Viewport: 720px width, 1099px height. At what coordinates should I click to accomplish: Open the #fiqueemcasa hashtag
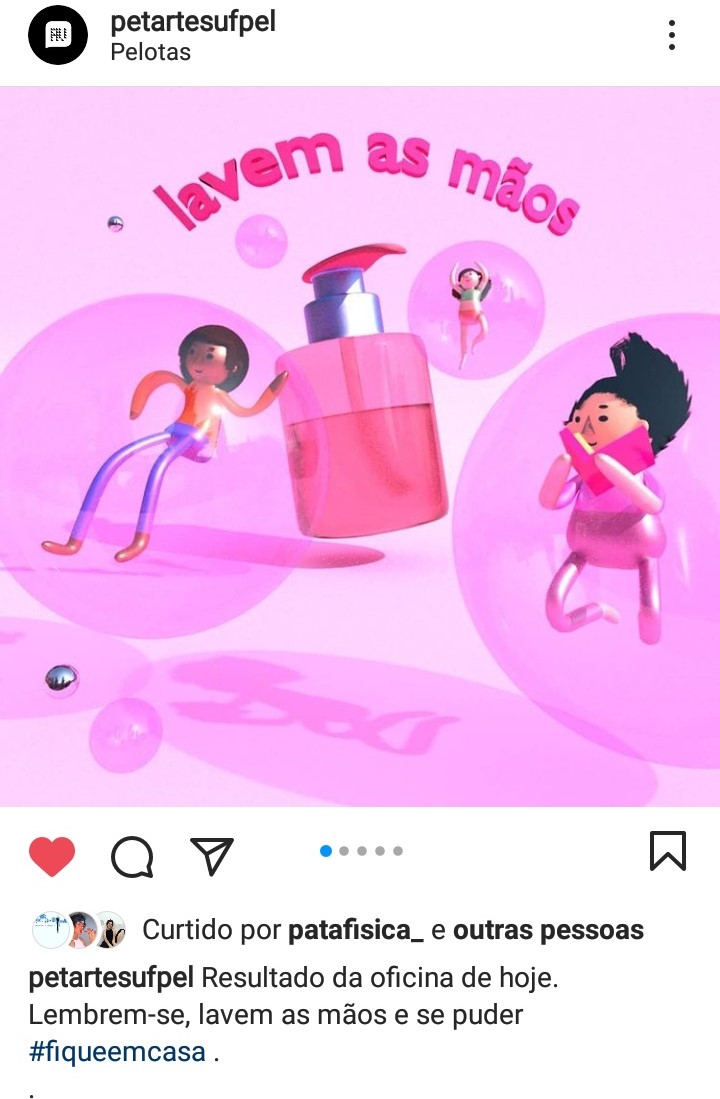coord(117,1052)
